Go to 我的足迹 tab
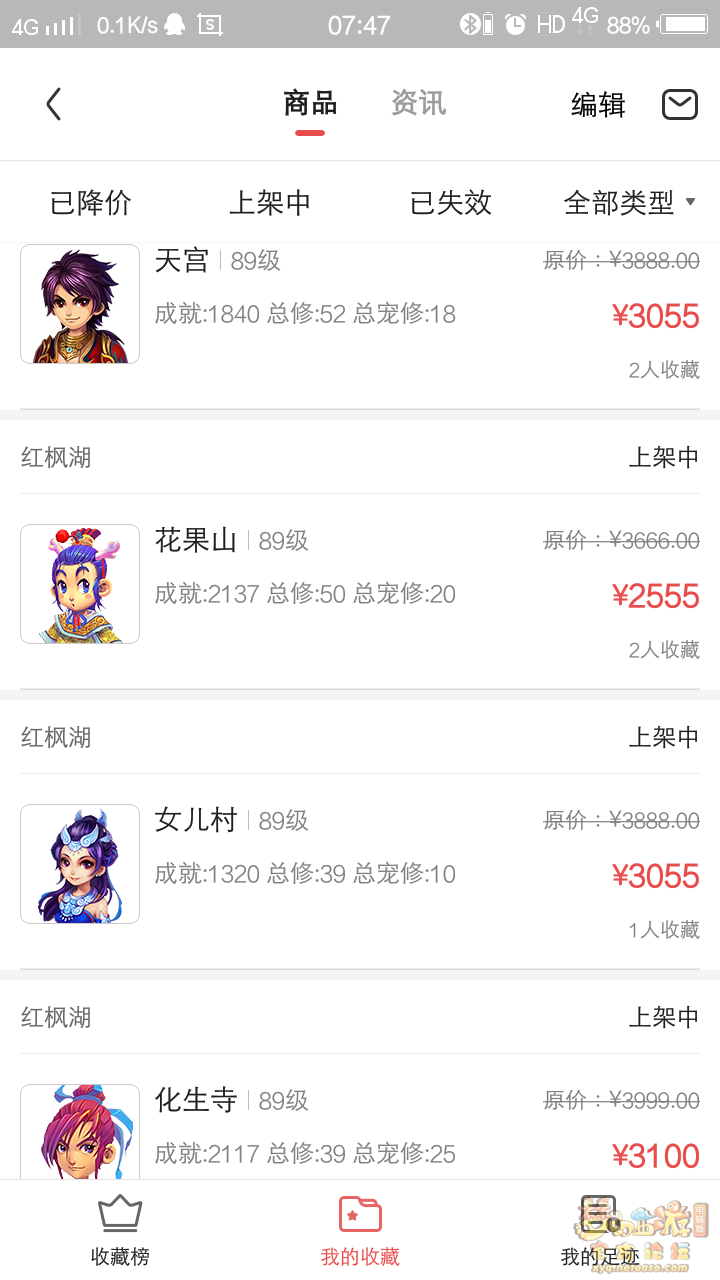The image size is (720, 1280). click(x=600, y=1231)
